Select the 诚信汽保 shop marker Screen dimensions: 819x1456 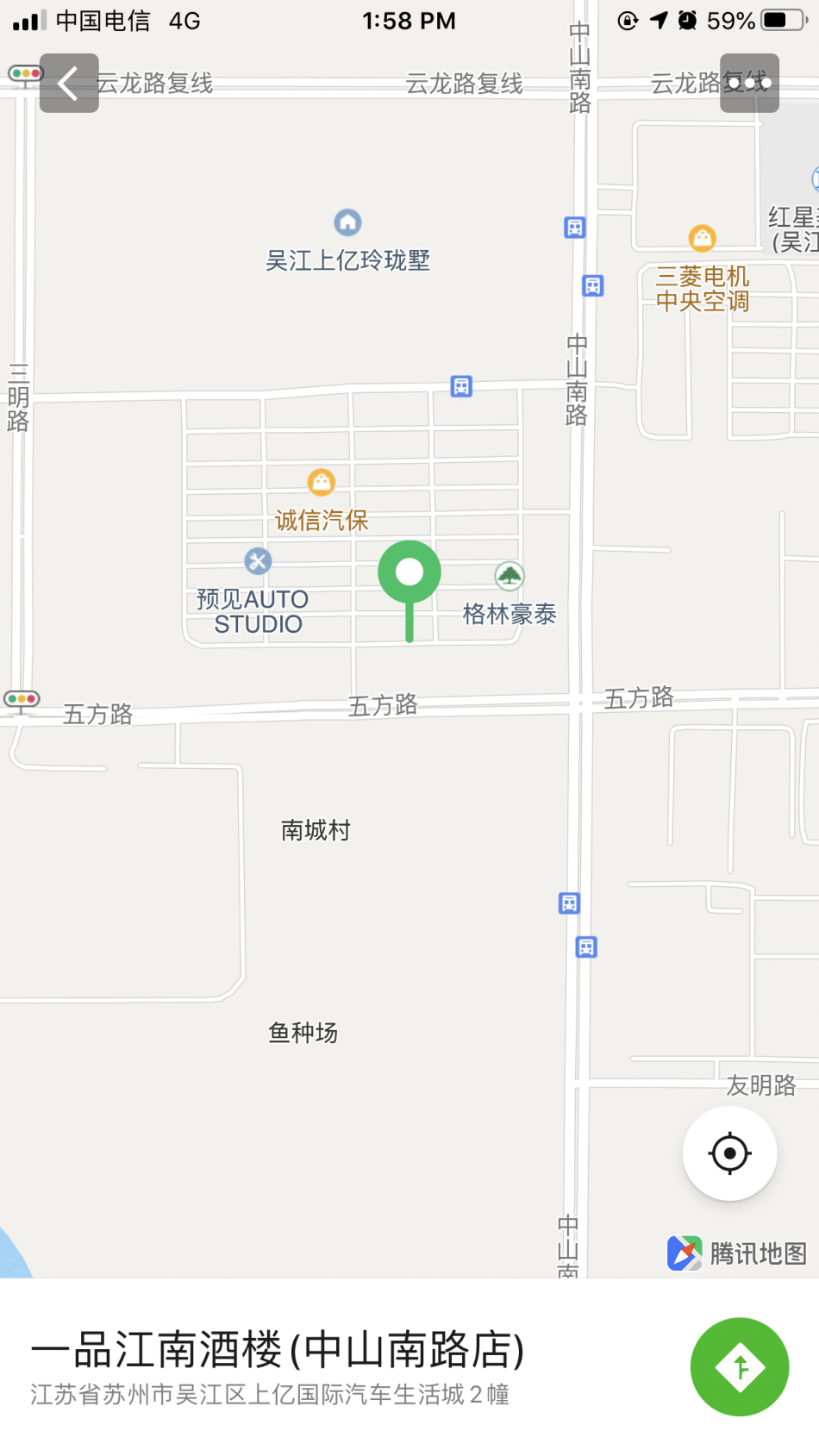(322, 483)
